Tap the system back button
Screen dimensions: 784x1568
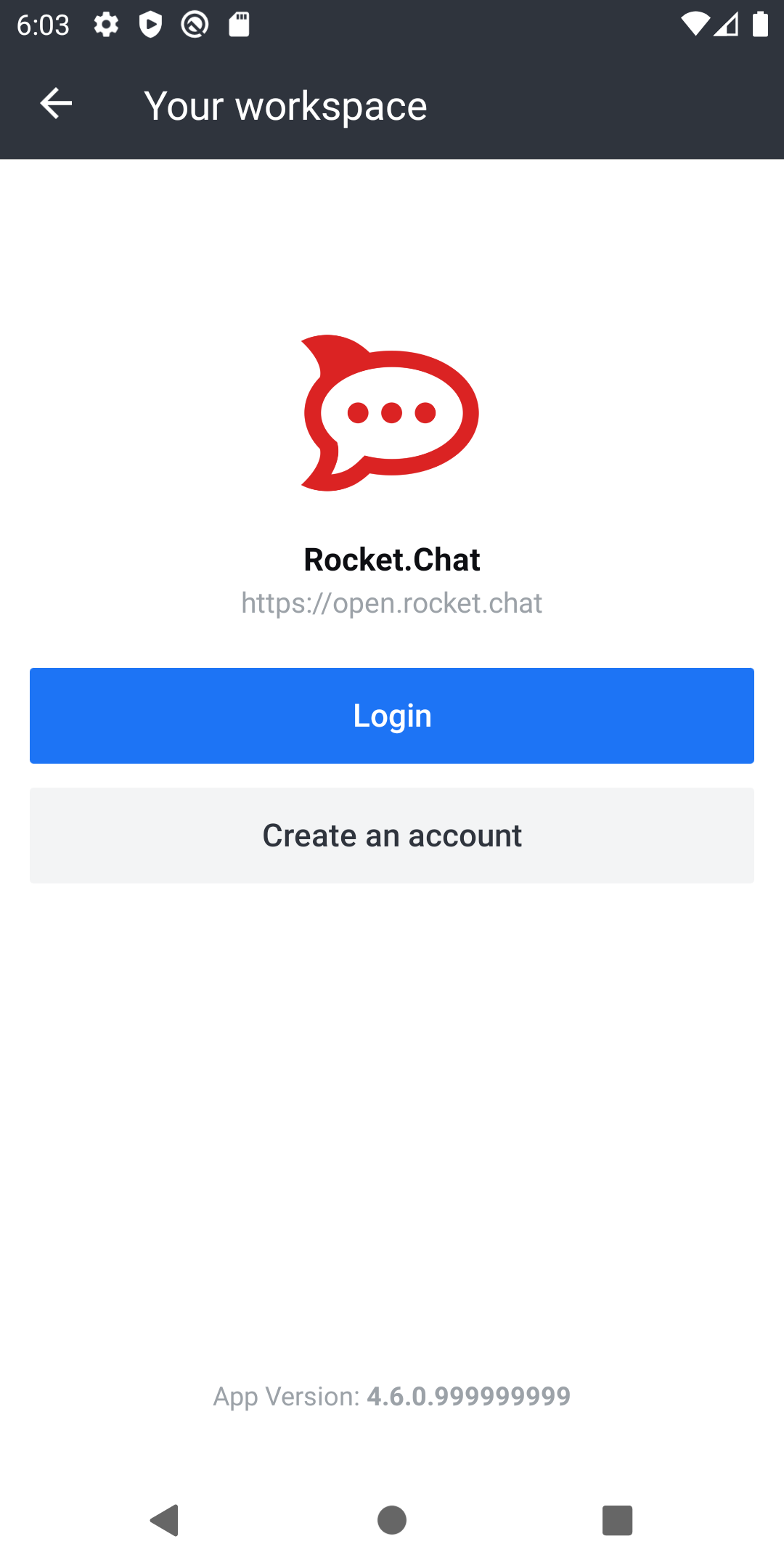[x=165, y=1520]
